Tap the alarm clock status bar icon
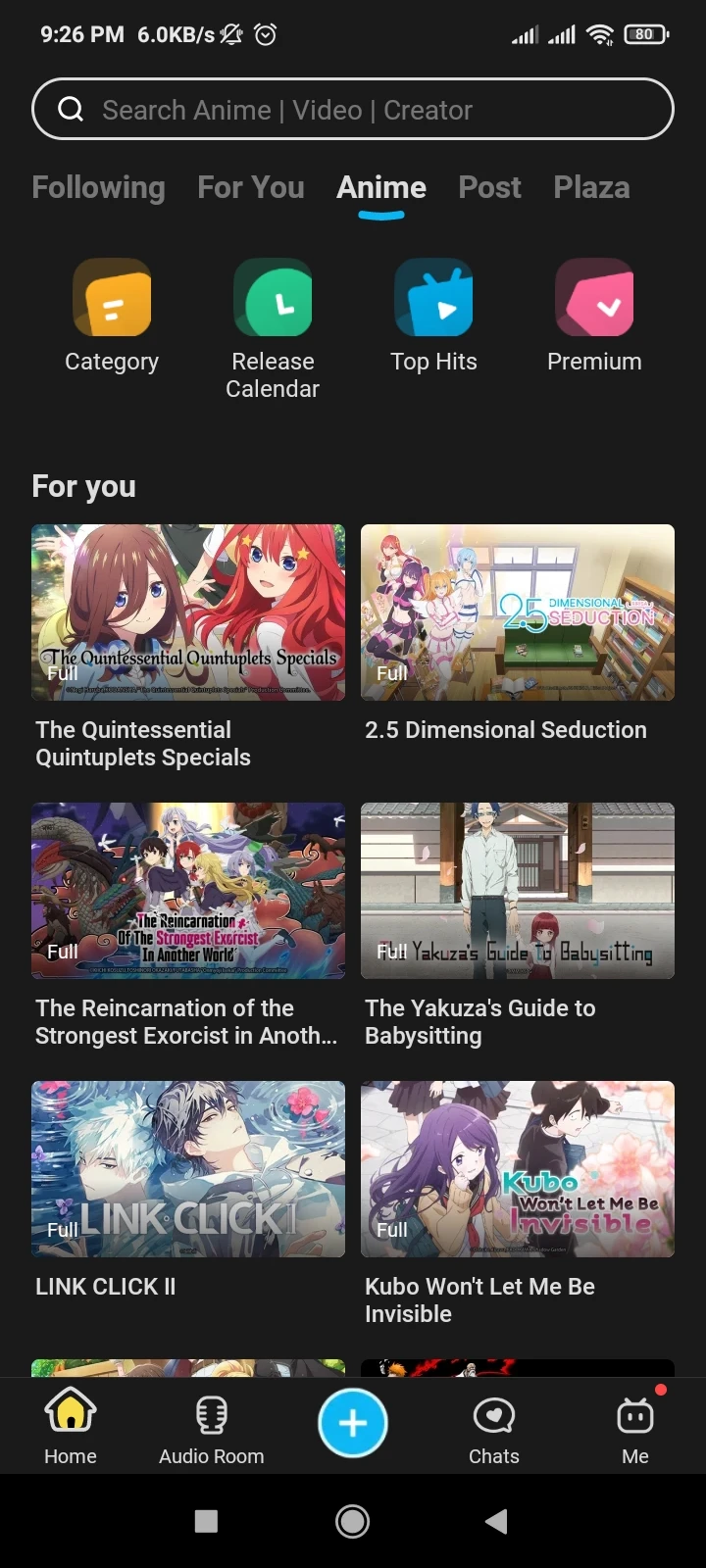Image resolution: width=706 pixels, height=1568 pixels. click(x=265, y=34)
